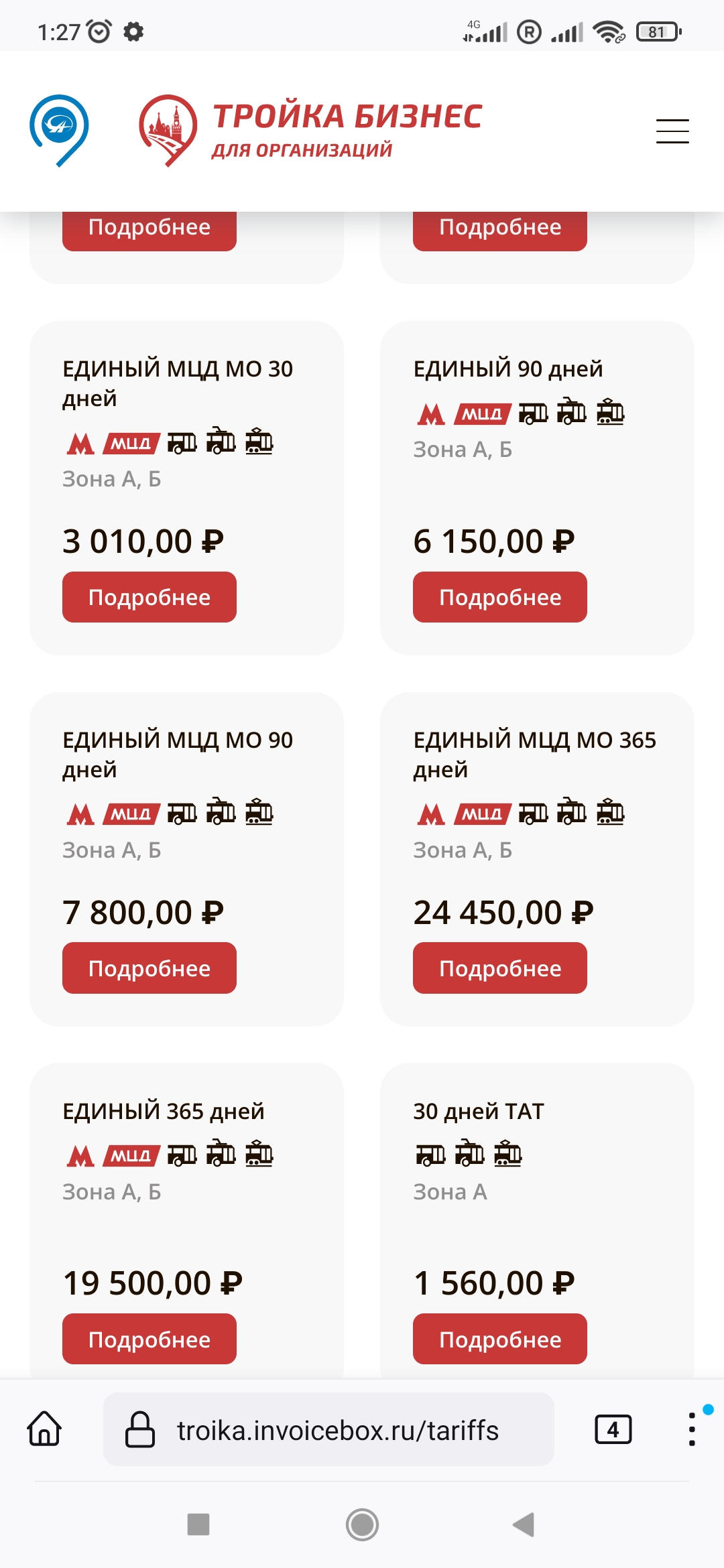Image resolution: width=724 pixels, height=1568 pixels.
Task: Go to the browser home page
Action: [x=44, y=1429]
